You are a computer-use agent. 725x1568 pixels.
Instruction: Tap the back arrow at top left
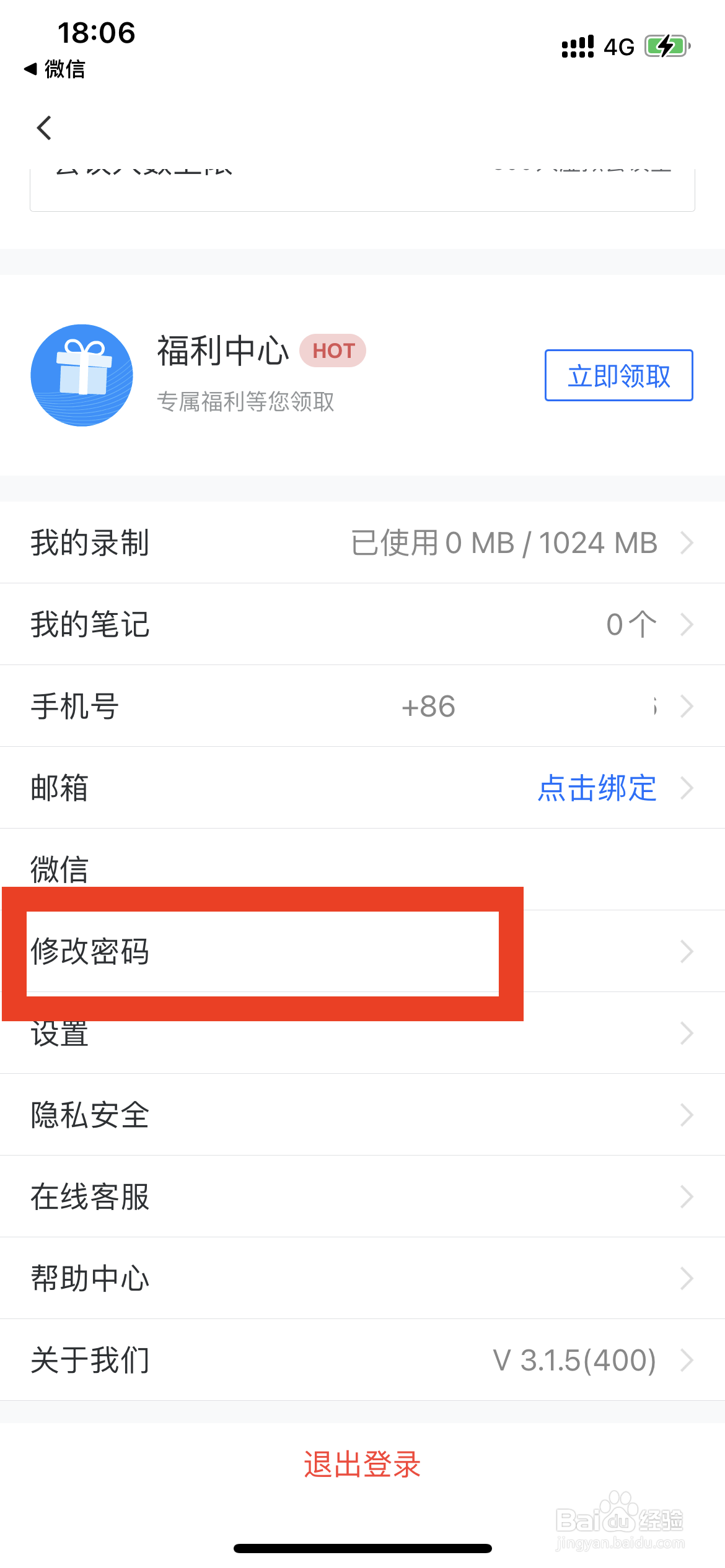point(43,128)
